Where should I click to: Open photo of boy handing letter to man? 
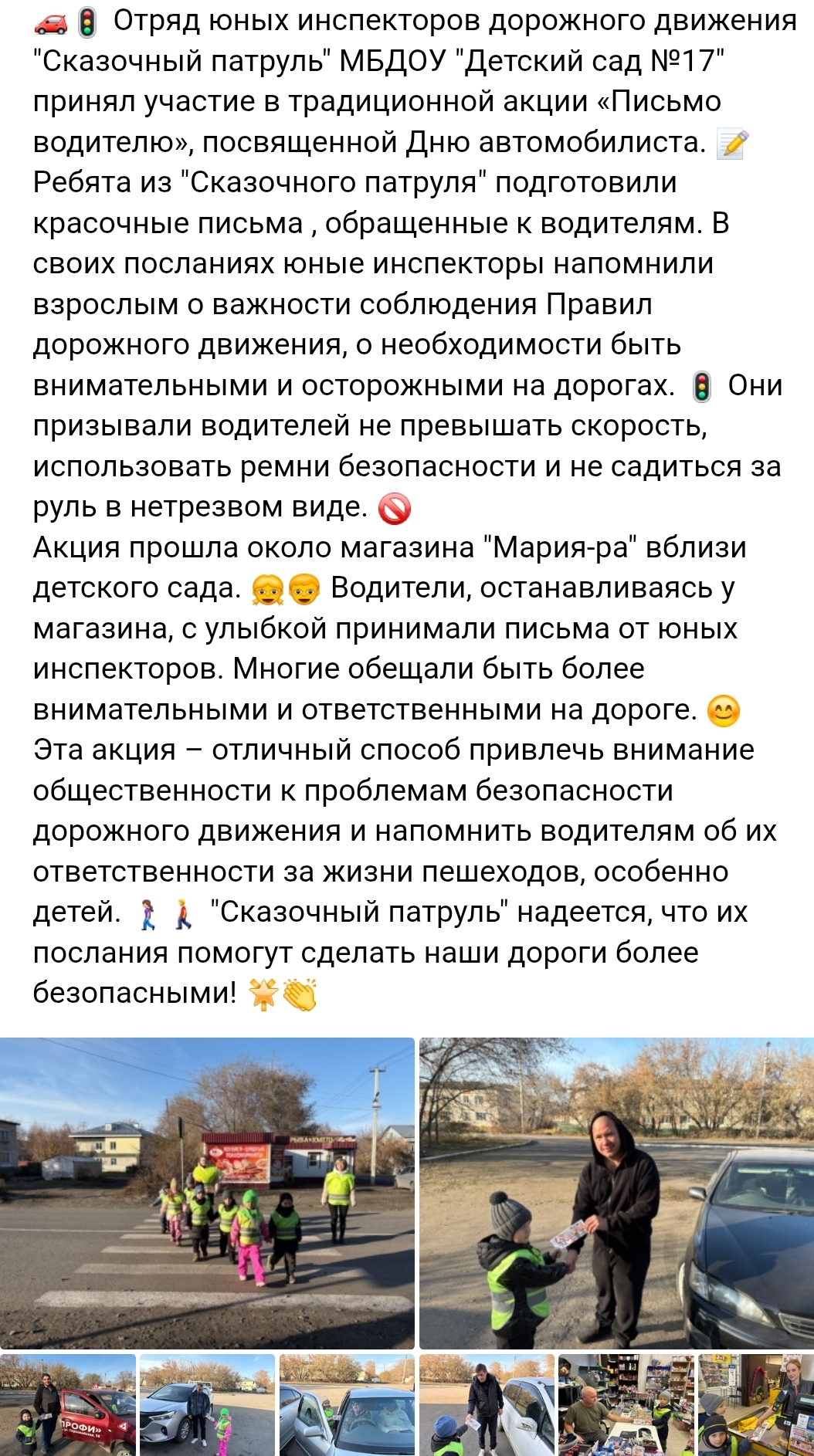pyautogui.click(x=616, y=1193)
